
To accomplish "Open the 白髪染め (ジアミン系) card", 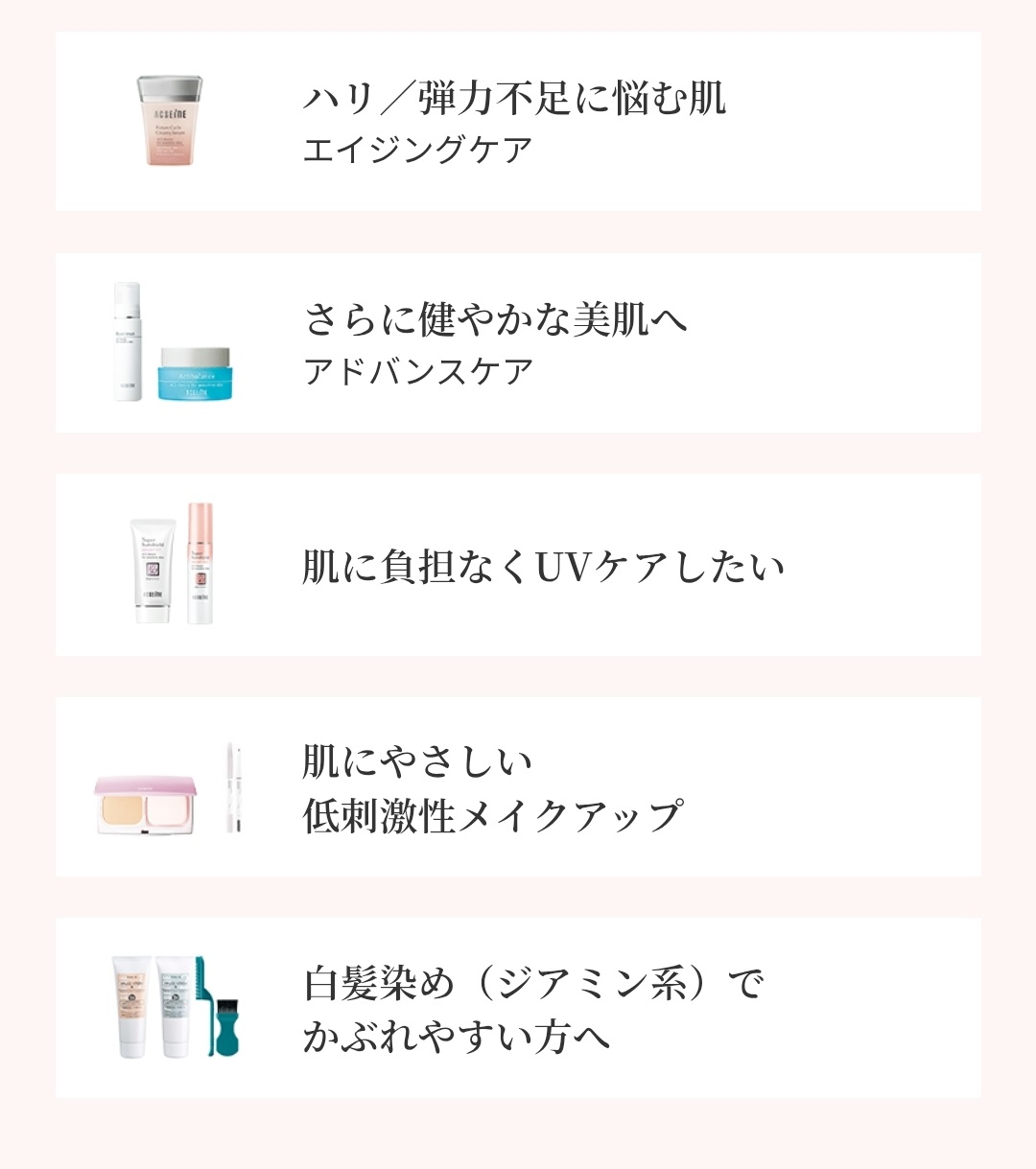I will click(x=518, y=1008).
